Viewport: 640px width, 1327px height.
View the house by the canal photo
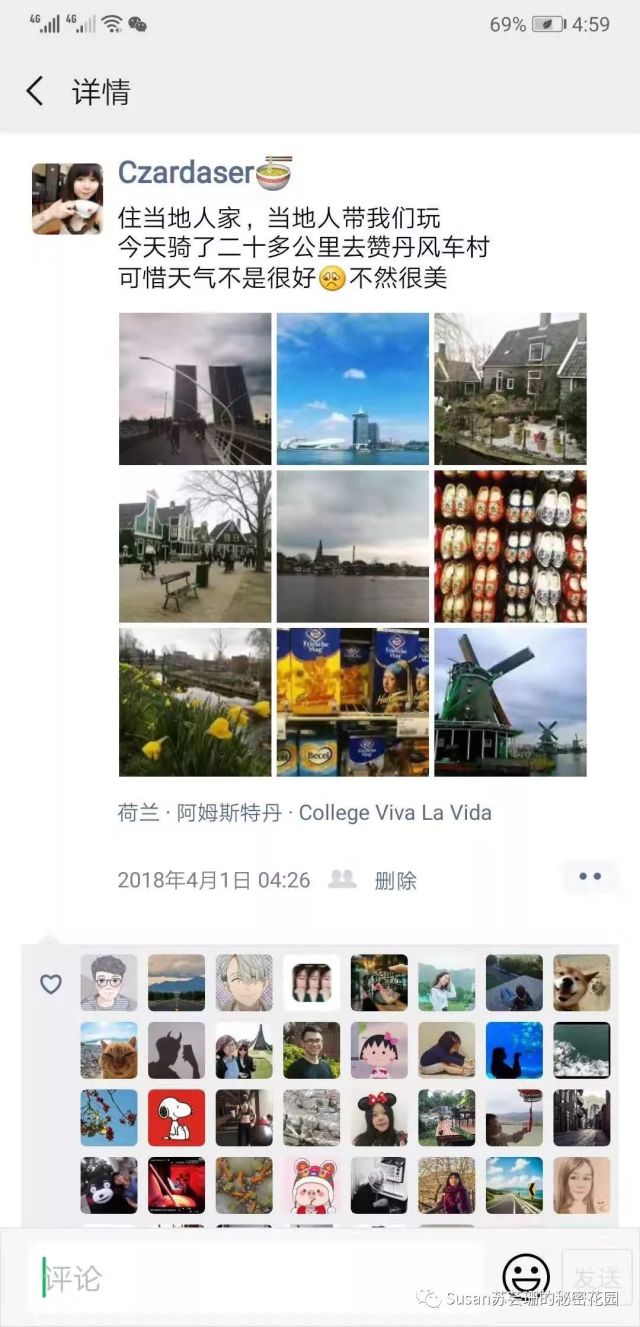click(510, 389)
